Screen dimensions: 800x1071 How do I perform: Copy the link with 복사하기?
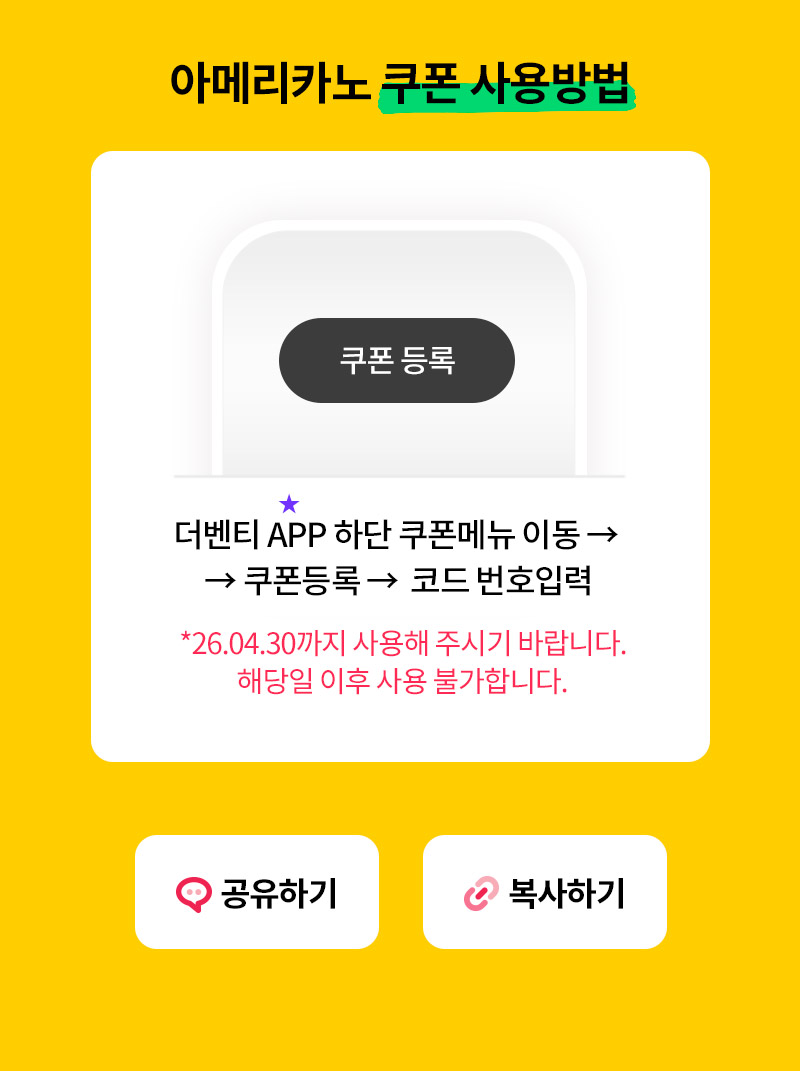(x=545, y=892)
